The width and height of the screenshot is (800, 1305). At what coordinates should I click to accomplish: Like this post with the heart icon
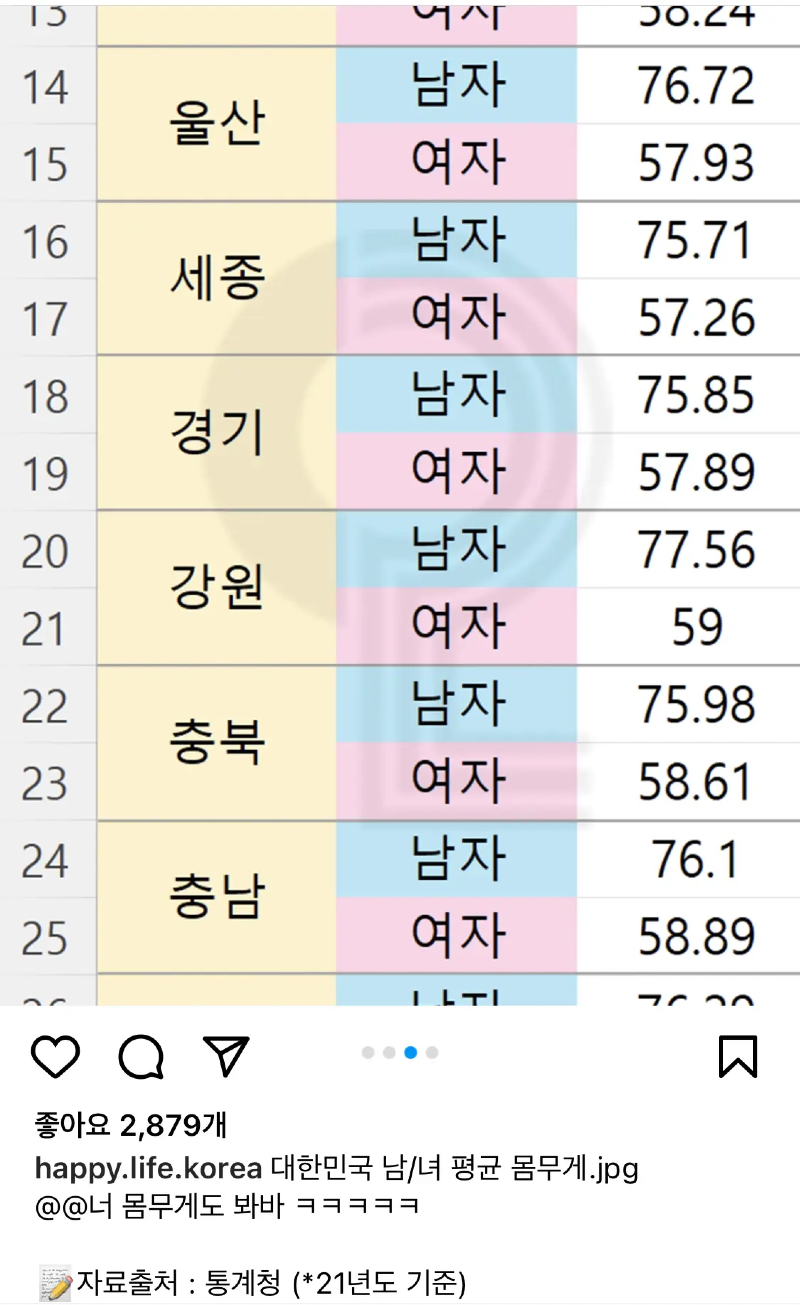pos(55,1056)
